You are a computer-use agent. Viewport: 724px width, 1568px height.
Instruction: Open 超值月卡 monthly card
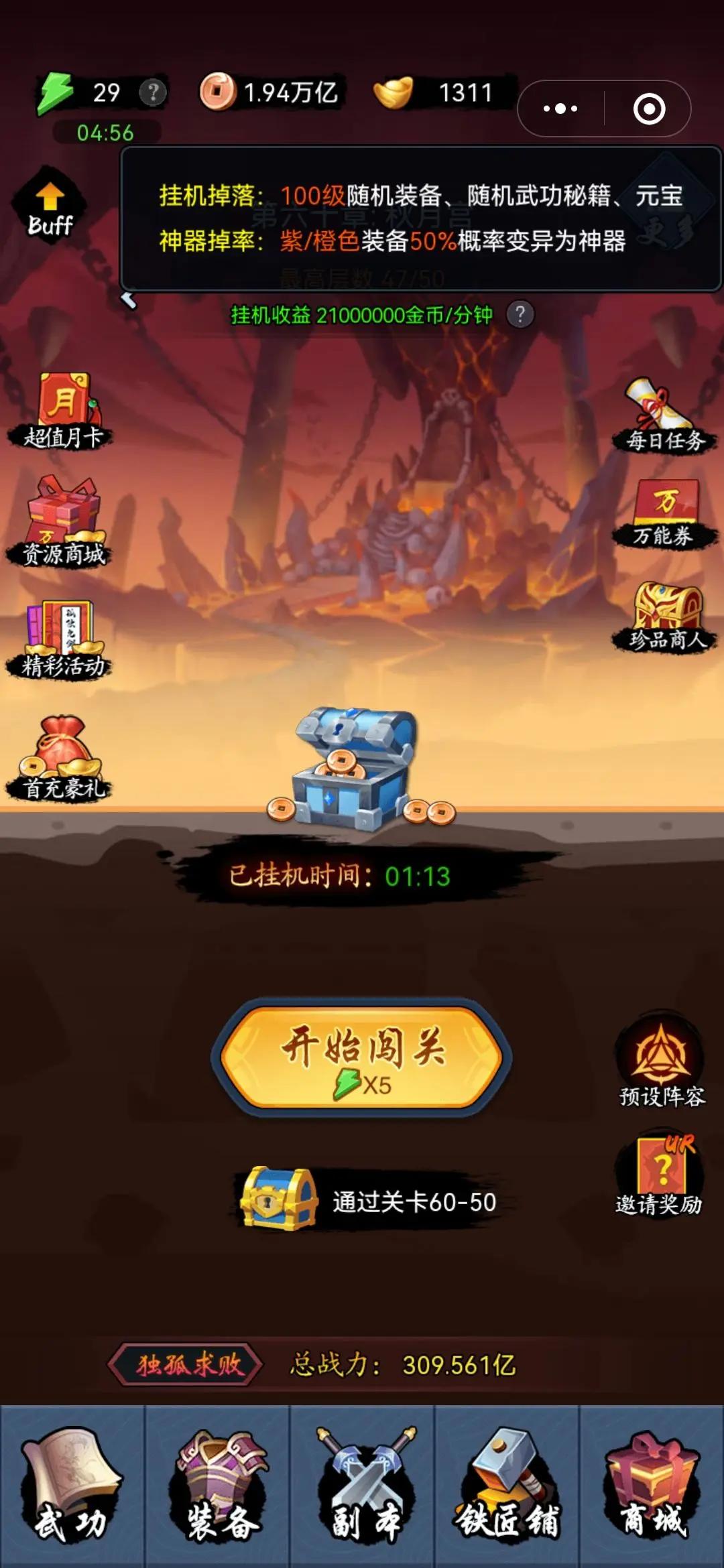pyautogui.click(x=63, y=410)
